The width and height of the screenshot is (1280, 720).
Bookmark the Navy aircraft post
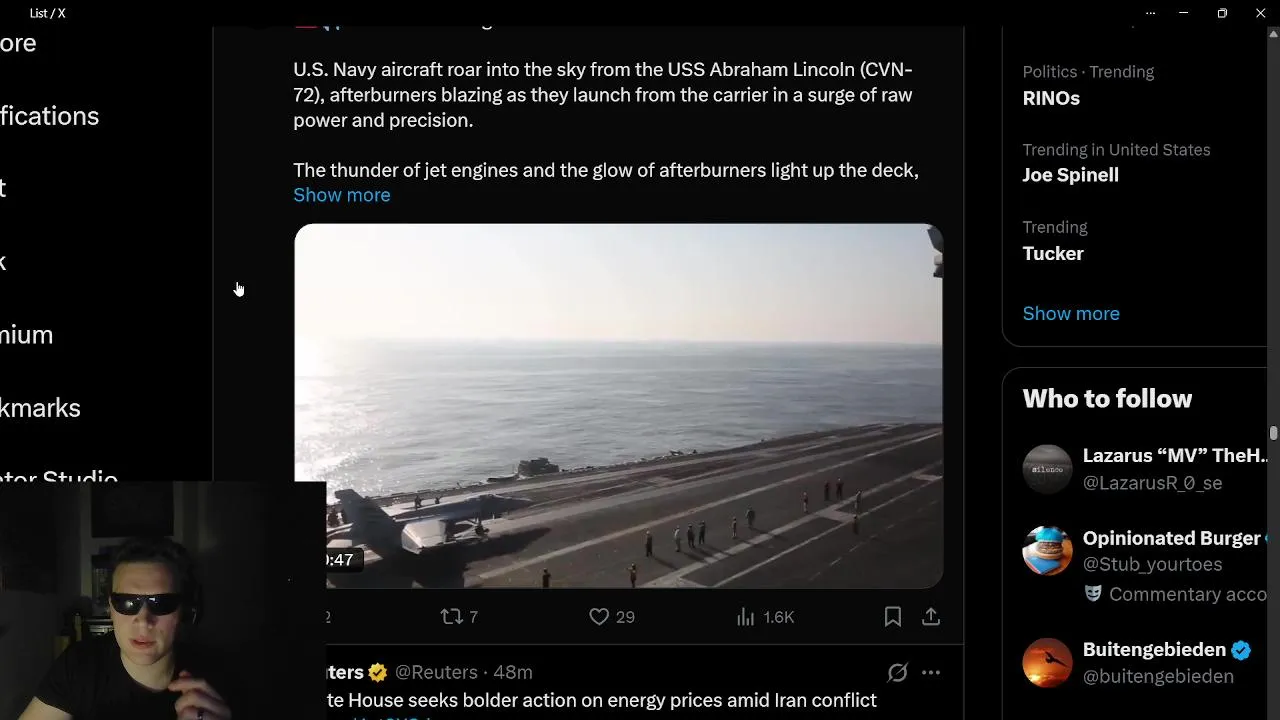coord(893,617)
